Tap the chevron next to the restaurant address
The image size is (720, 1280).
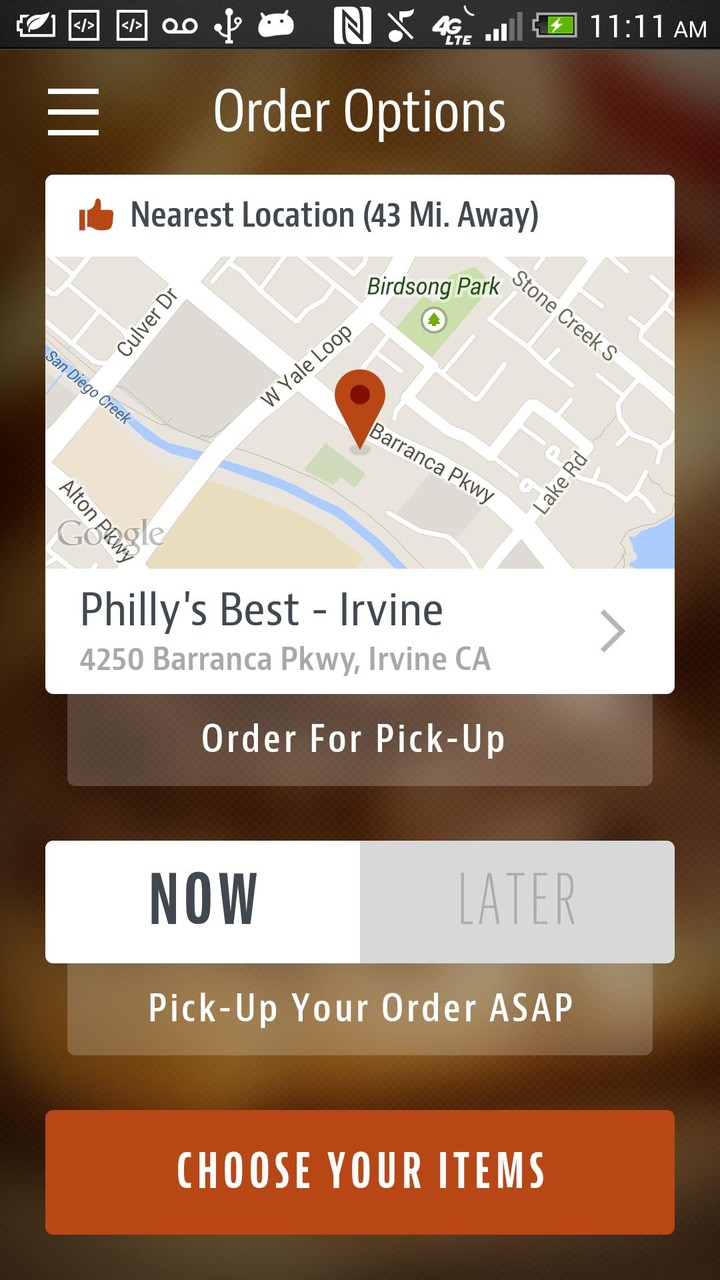(x=612, y=631)
